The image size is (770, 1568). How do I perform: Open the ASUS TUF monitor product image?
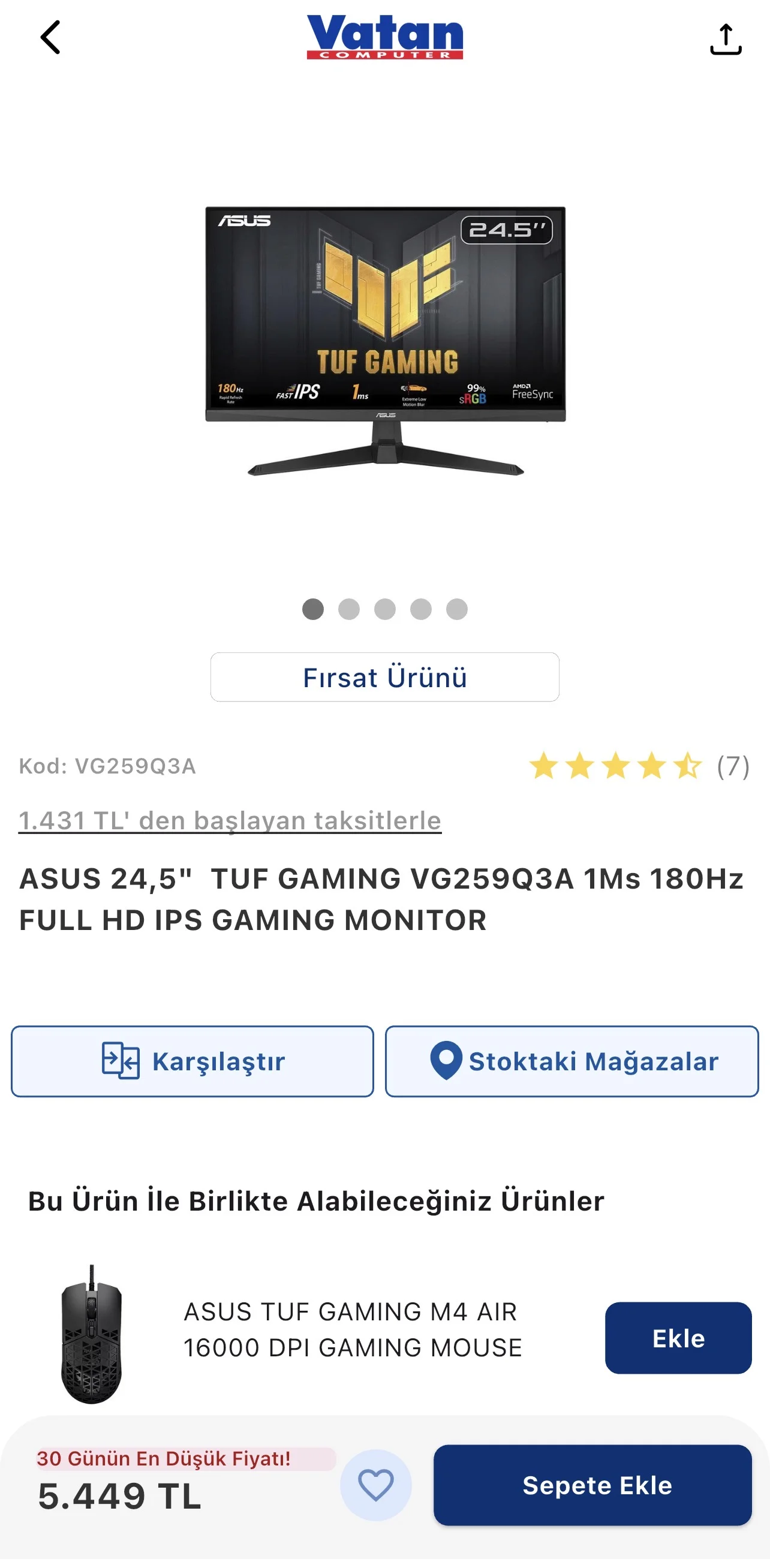tap(384, 339)
